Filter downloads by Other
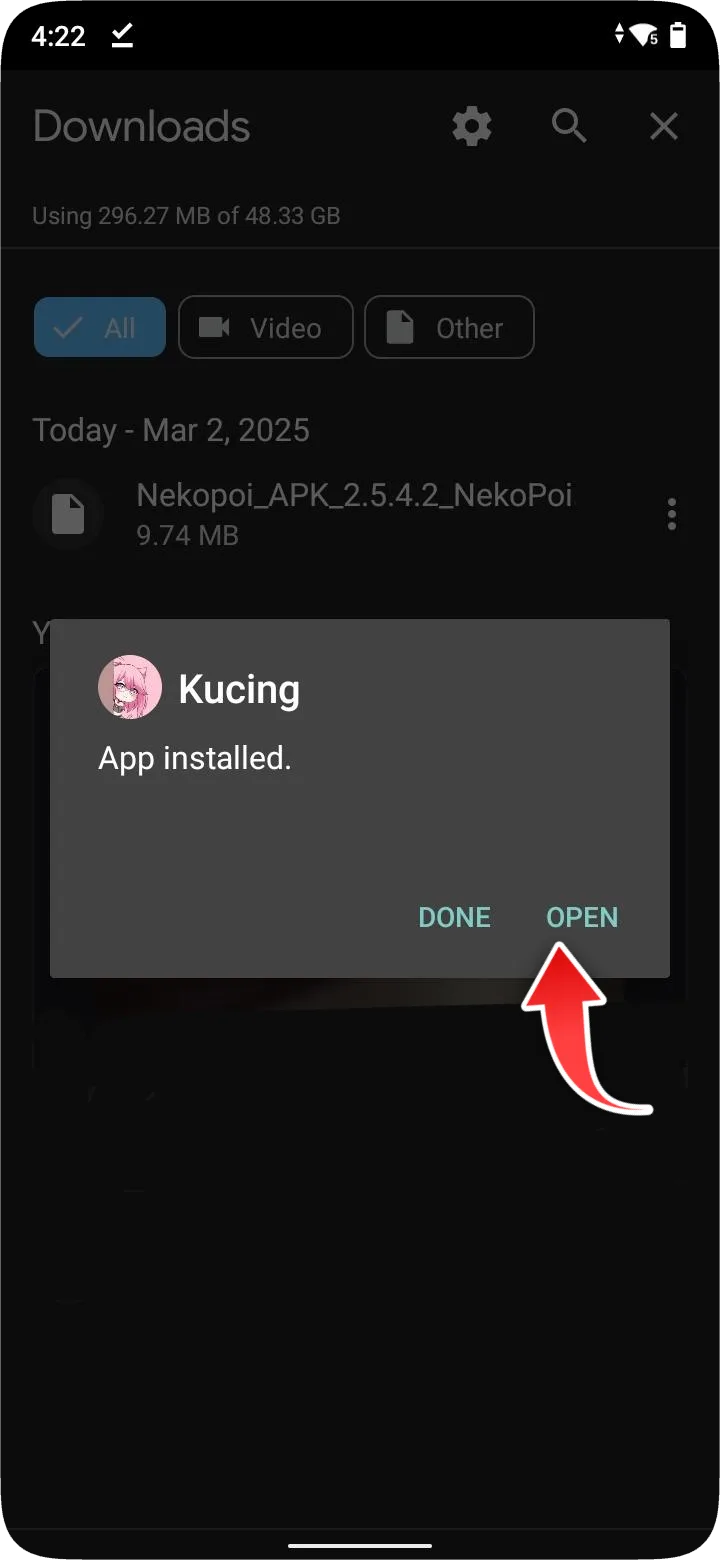The width and height of the screenshot is (720, 1560). [449, 328]
